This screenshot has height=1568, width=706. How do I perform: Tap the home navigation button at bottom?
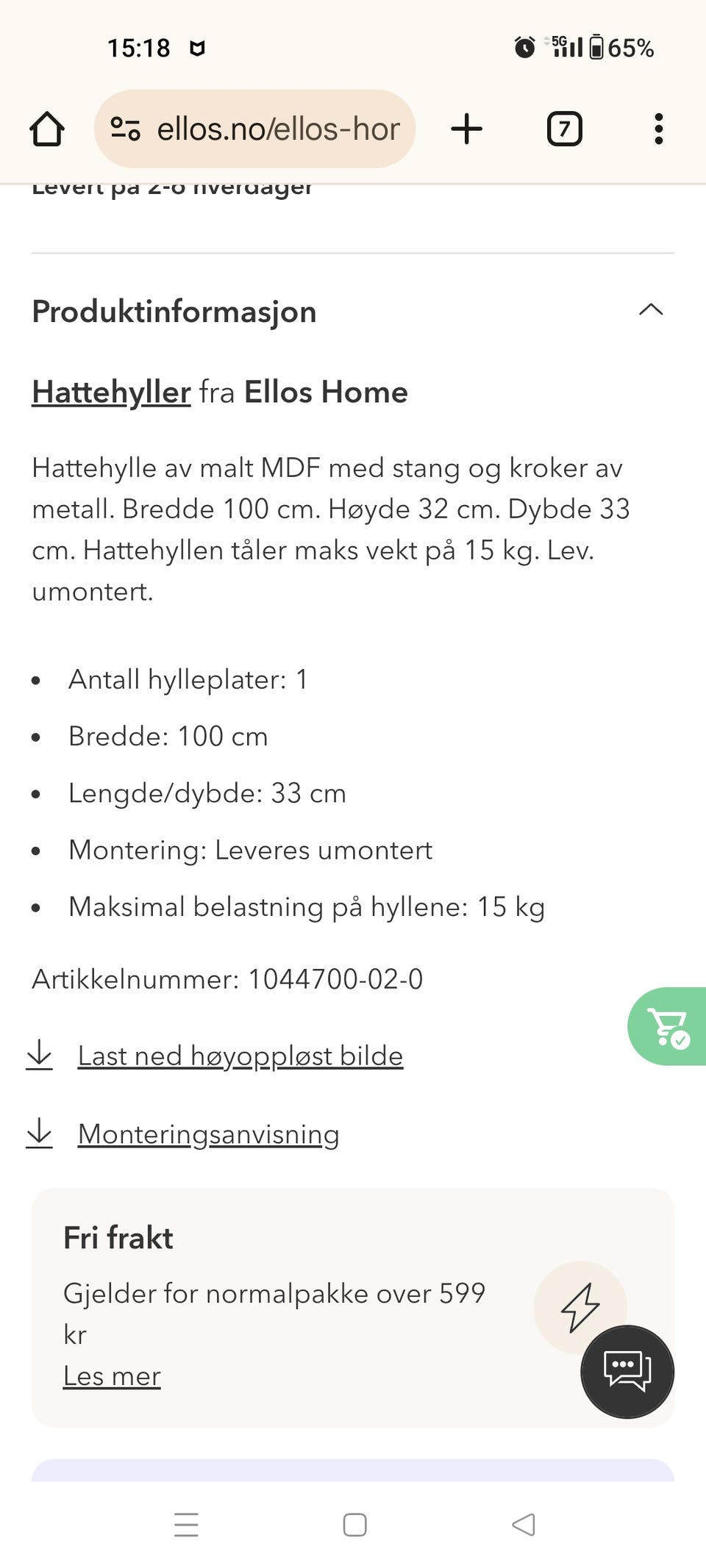354,1525
